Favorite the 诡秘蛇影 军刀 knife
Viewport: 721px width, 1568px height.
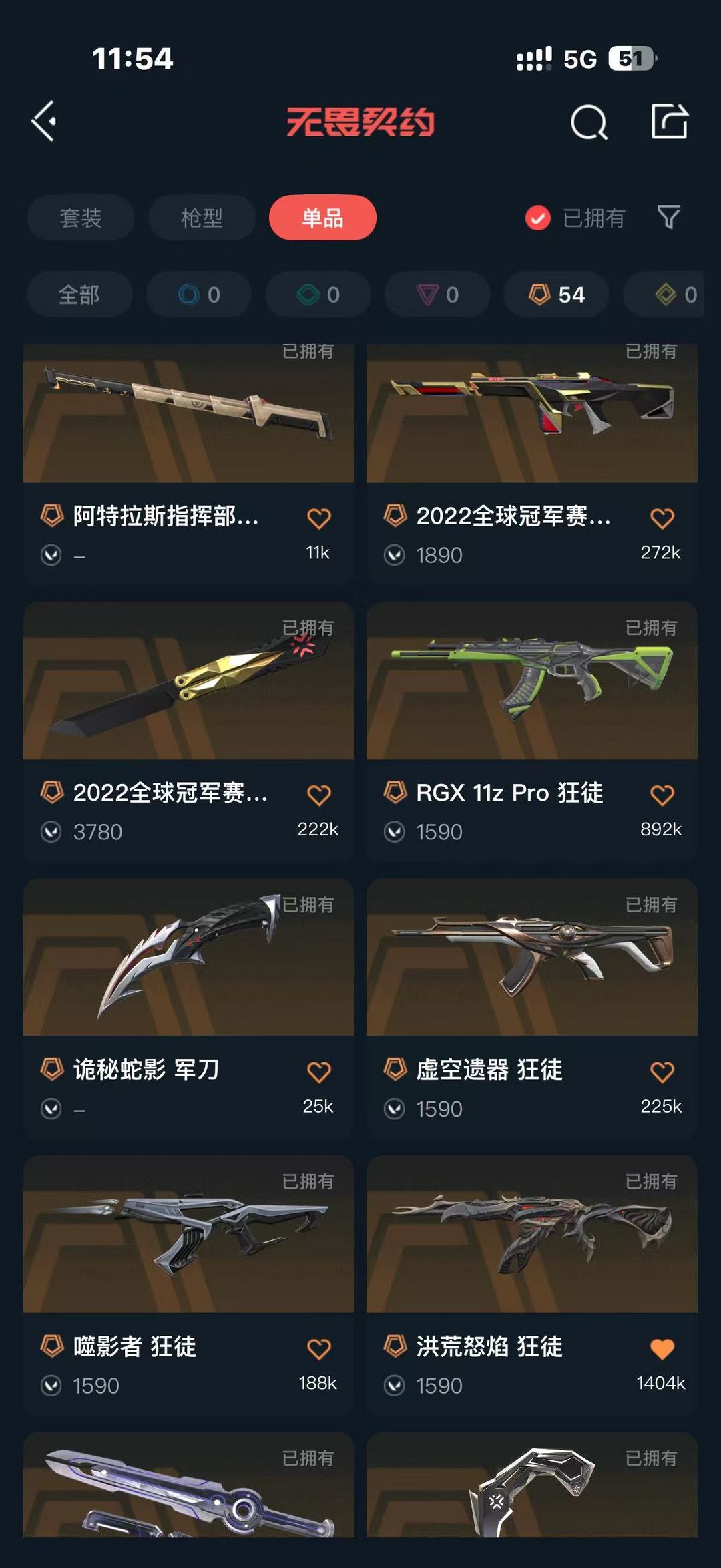click(319, 1070)
